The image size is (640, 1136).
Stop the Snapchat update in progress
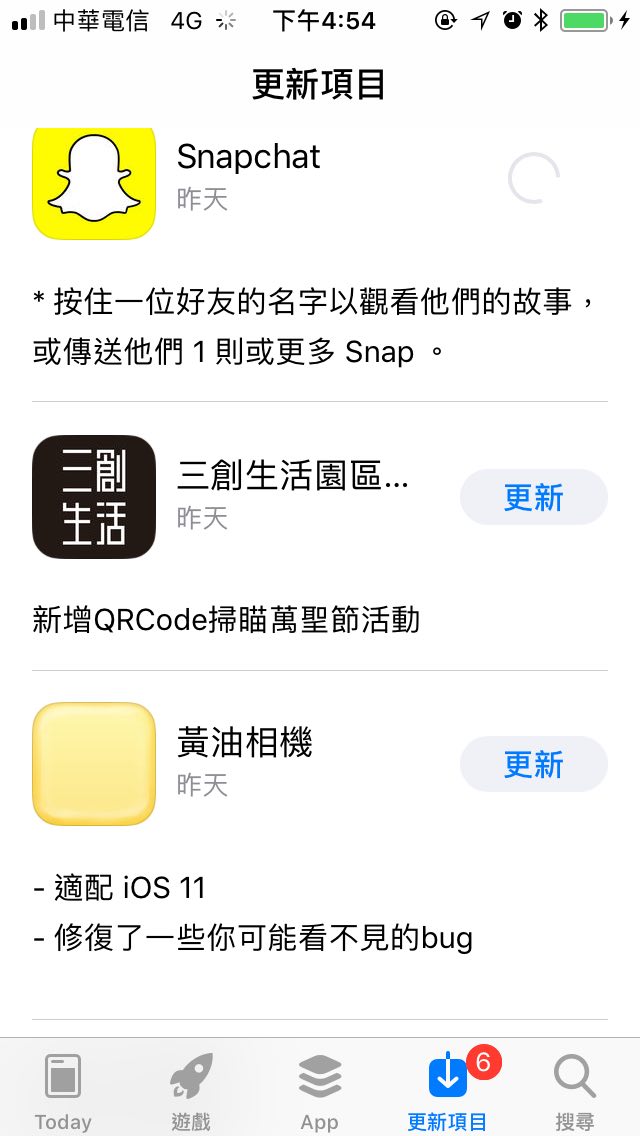tap(533, 179)
